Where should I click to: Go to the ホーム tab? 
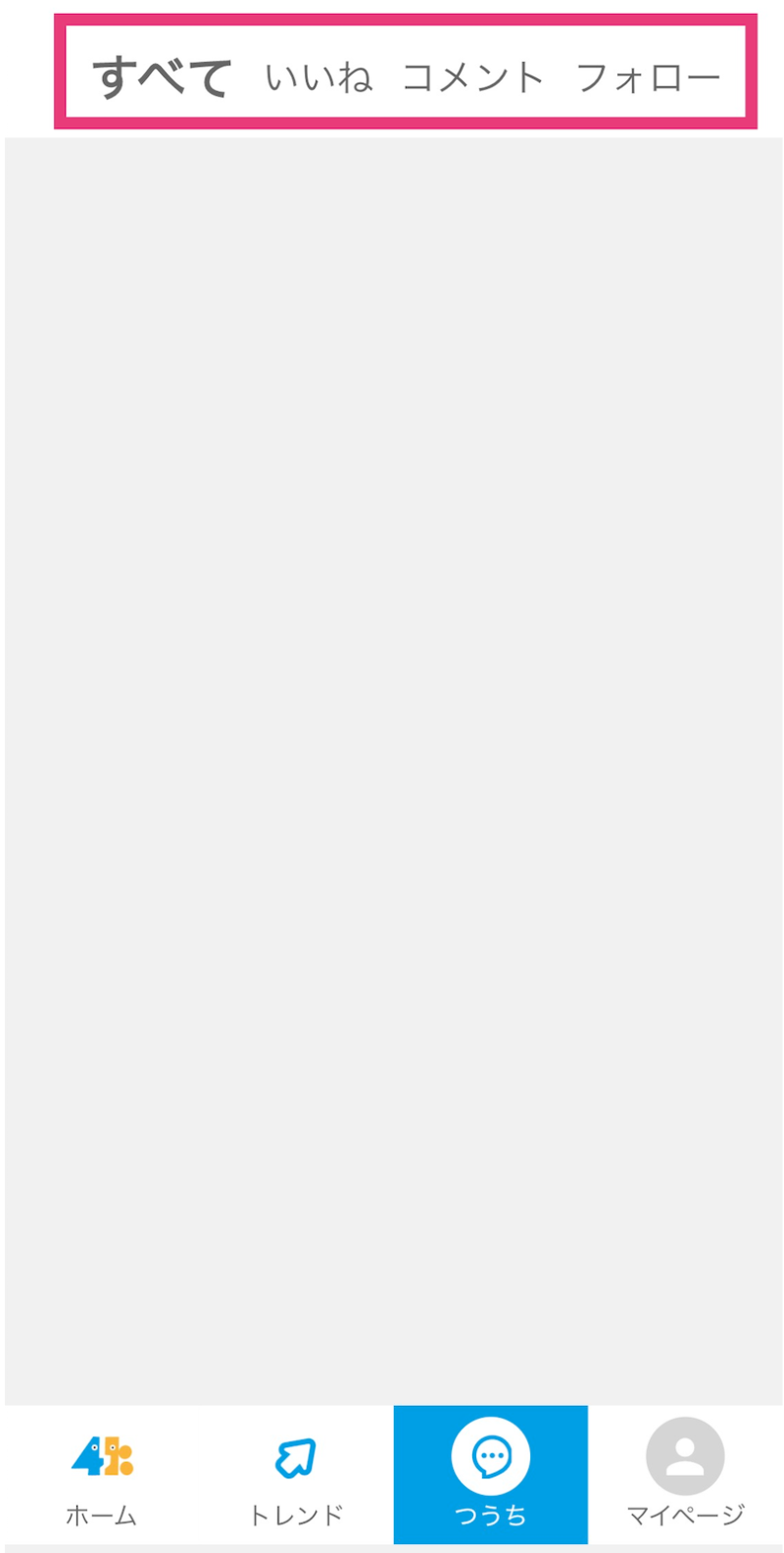coord(101,1475)
